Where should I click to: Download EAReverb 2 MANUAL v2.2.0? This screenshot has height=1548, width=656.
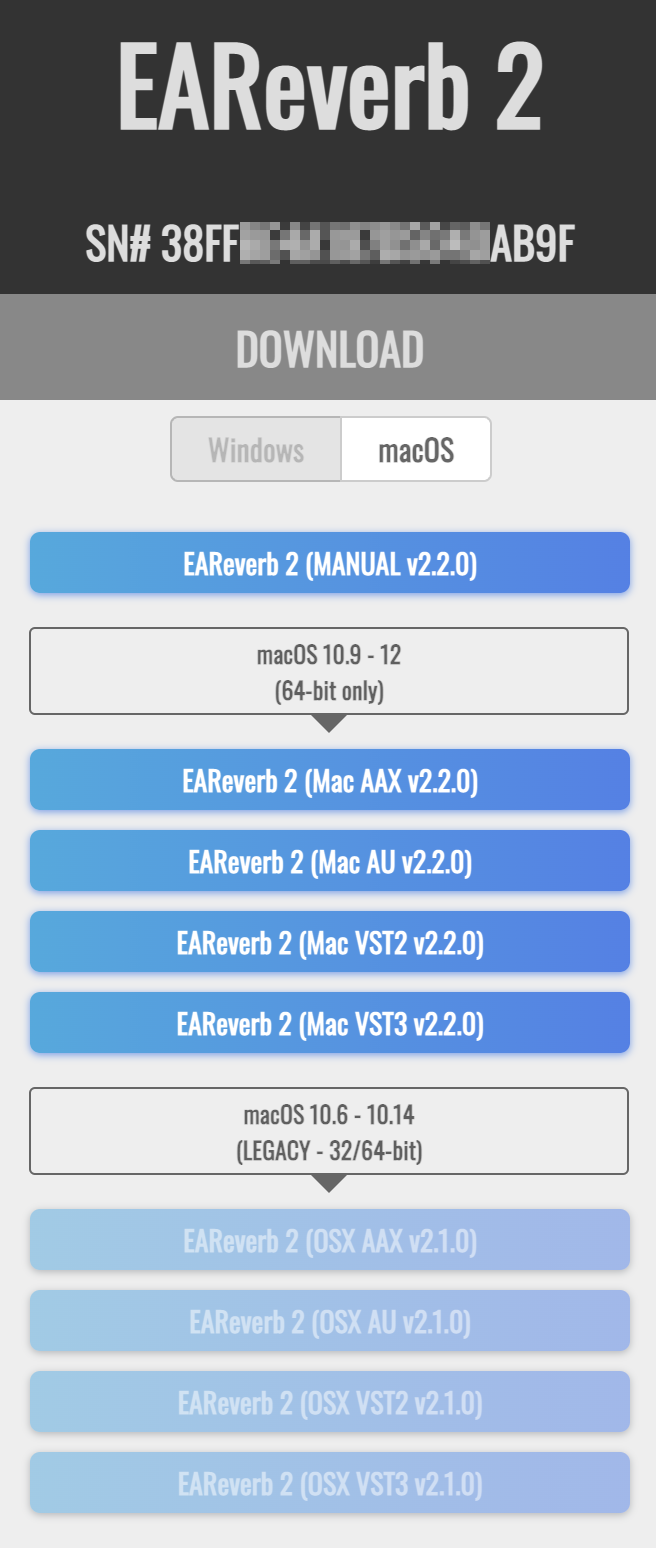(330, 563)
